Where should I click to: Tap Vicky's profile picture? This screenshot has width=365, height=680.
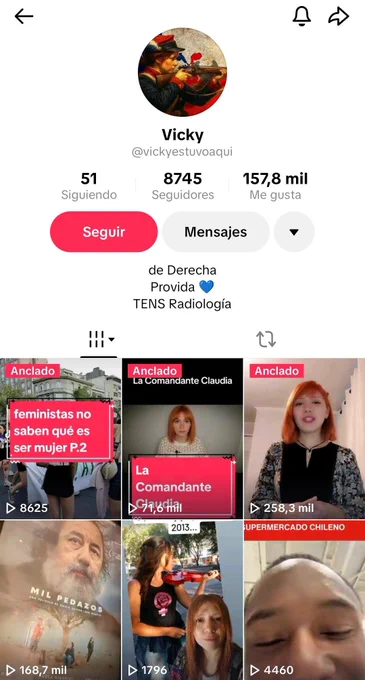(182, 72)
